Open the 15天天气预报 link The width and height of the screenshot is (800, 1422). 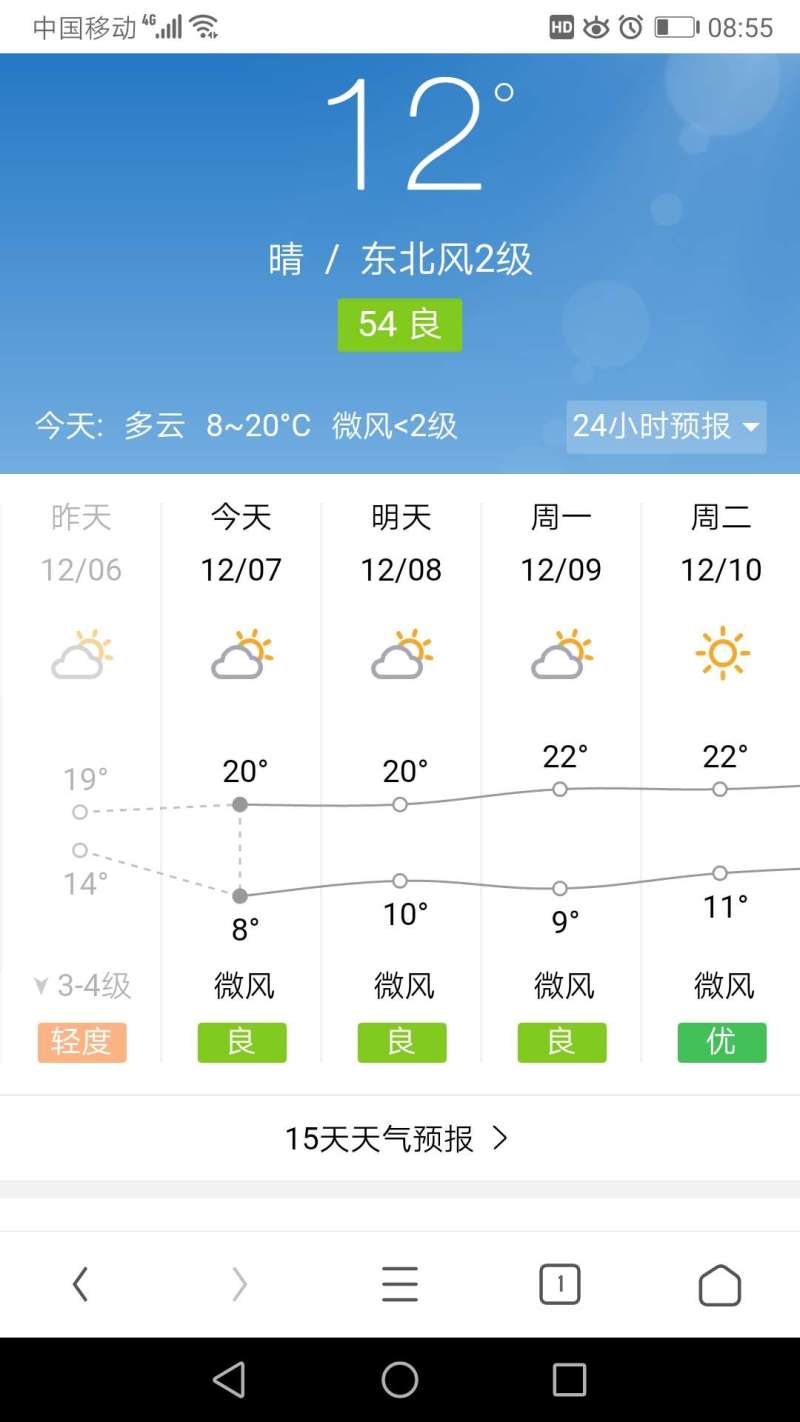coord(399,1138)
